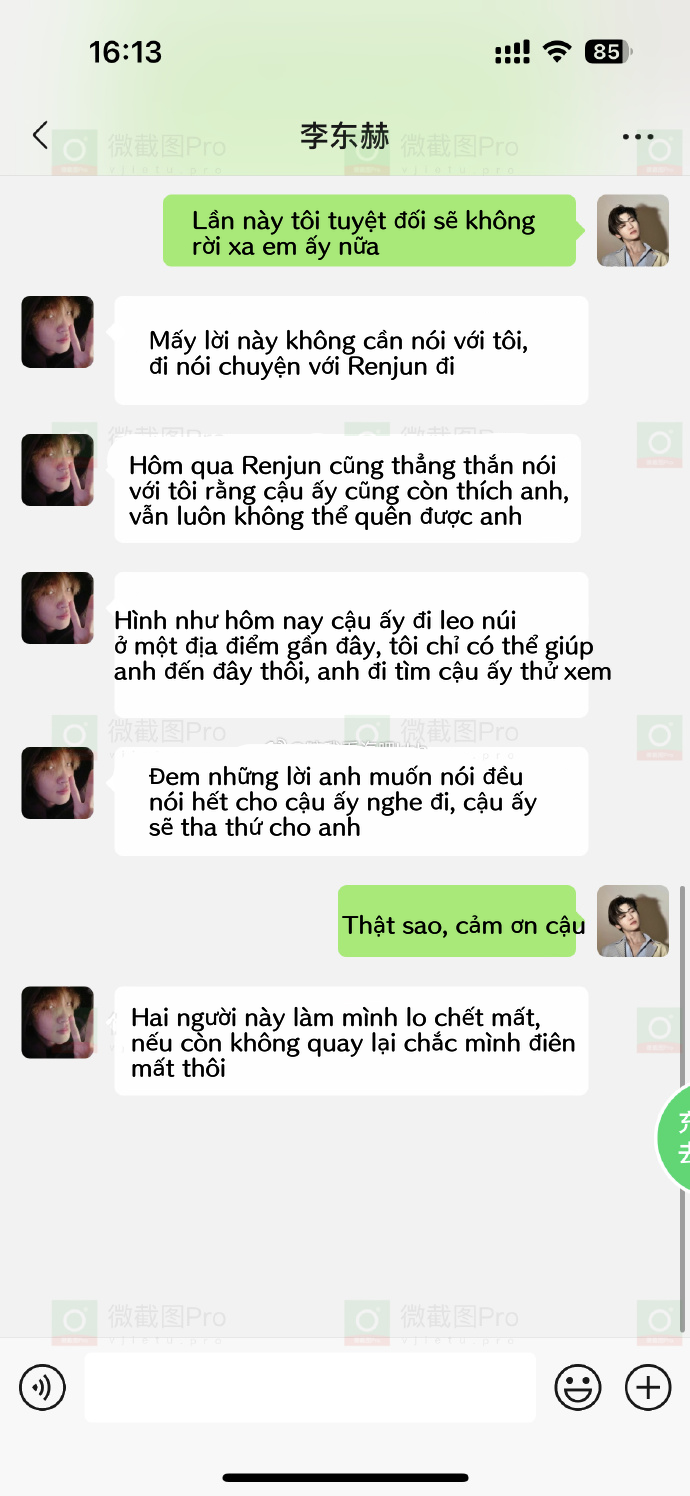Switch to voice message input
This screenshot has height=1496, width=690.
click(42, 1387)
